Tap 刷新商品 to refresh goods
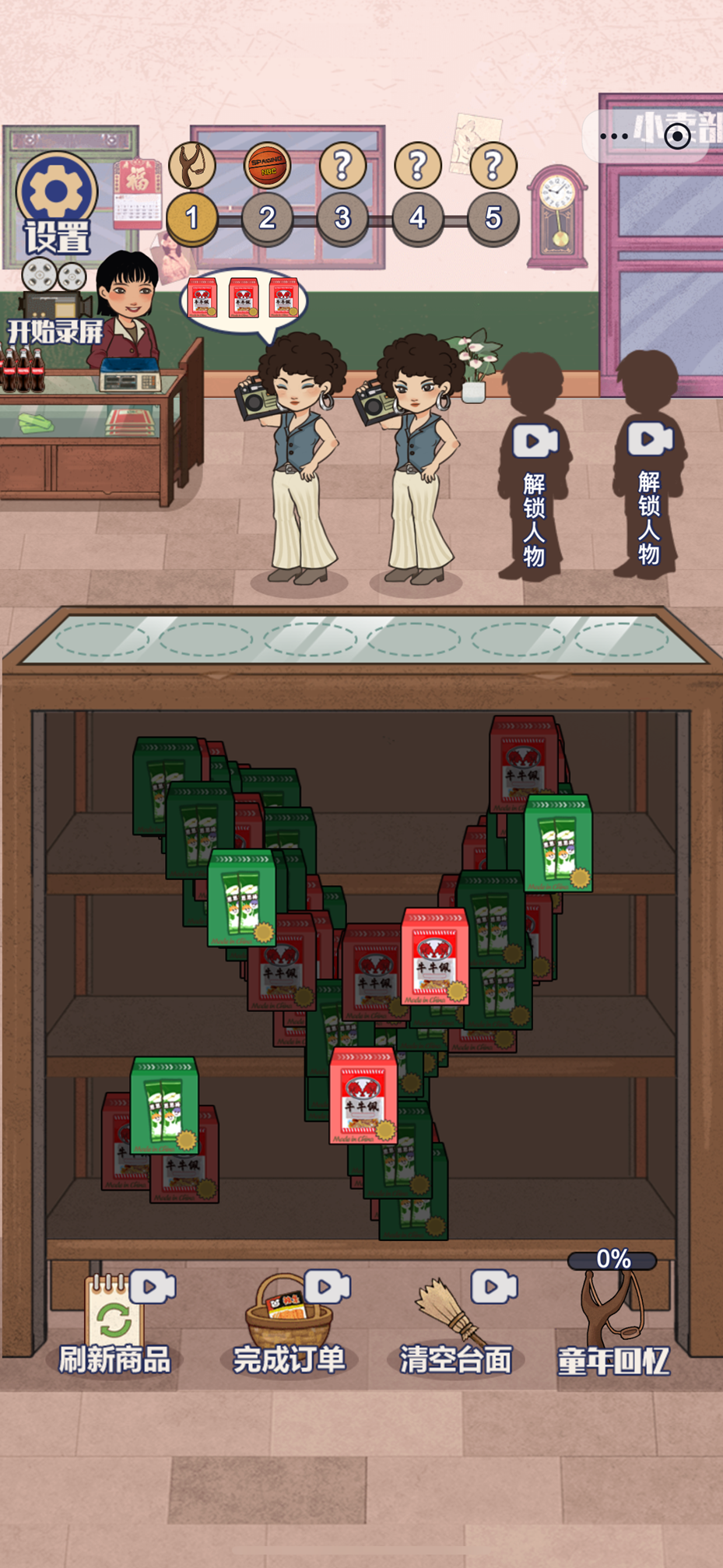Image resolution: width=723 pixels, height=1568 pixels. 115,1325
